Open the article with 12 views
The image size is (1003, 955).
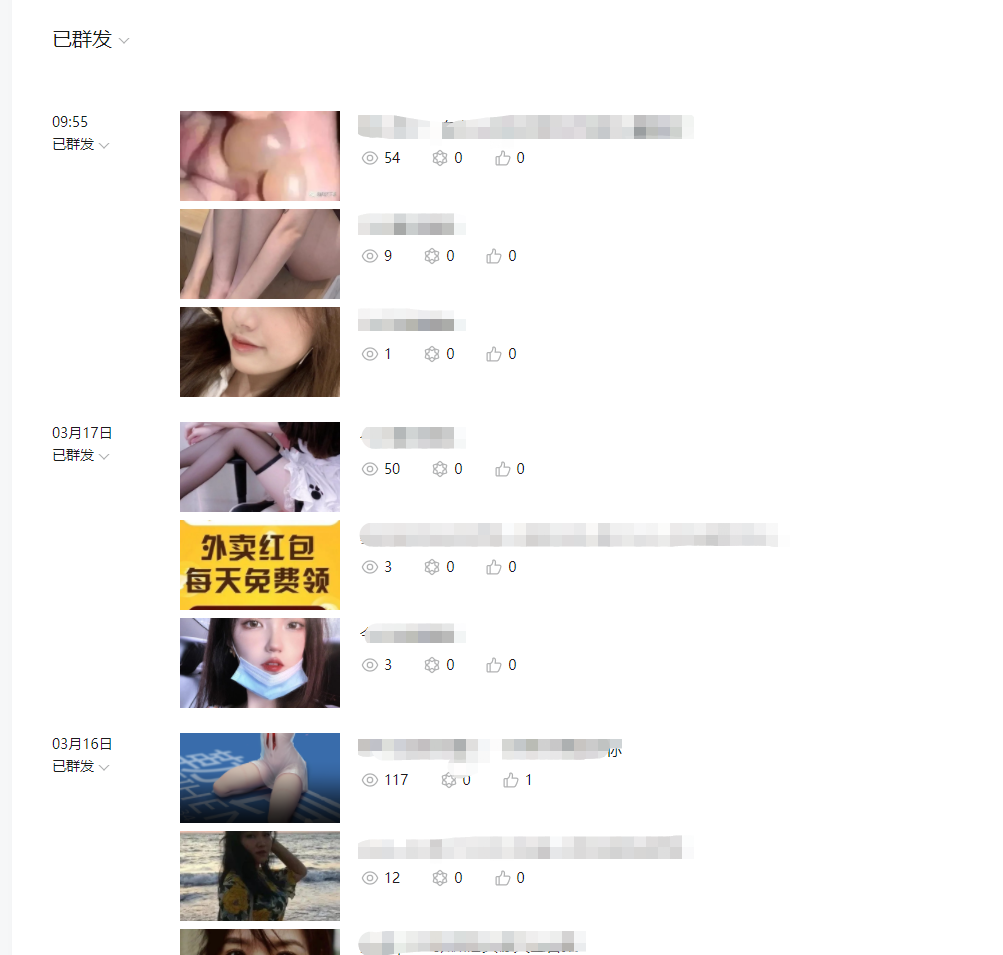525,848
